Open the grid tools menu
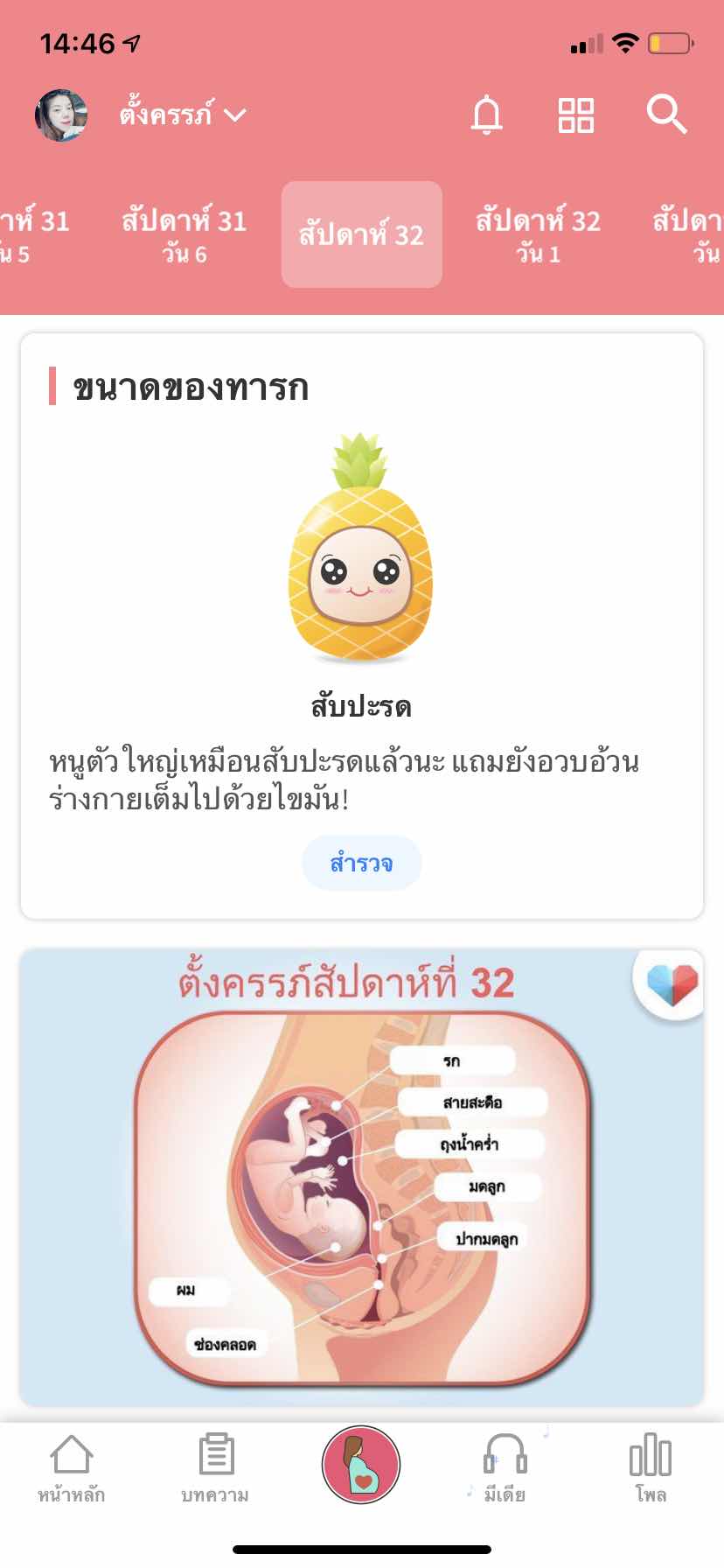 tap(576, 115)
